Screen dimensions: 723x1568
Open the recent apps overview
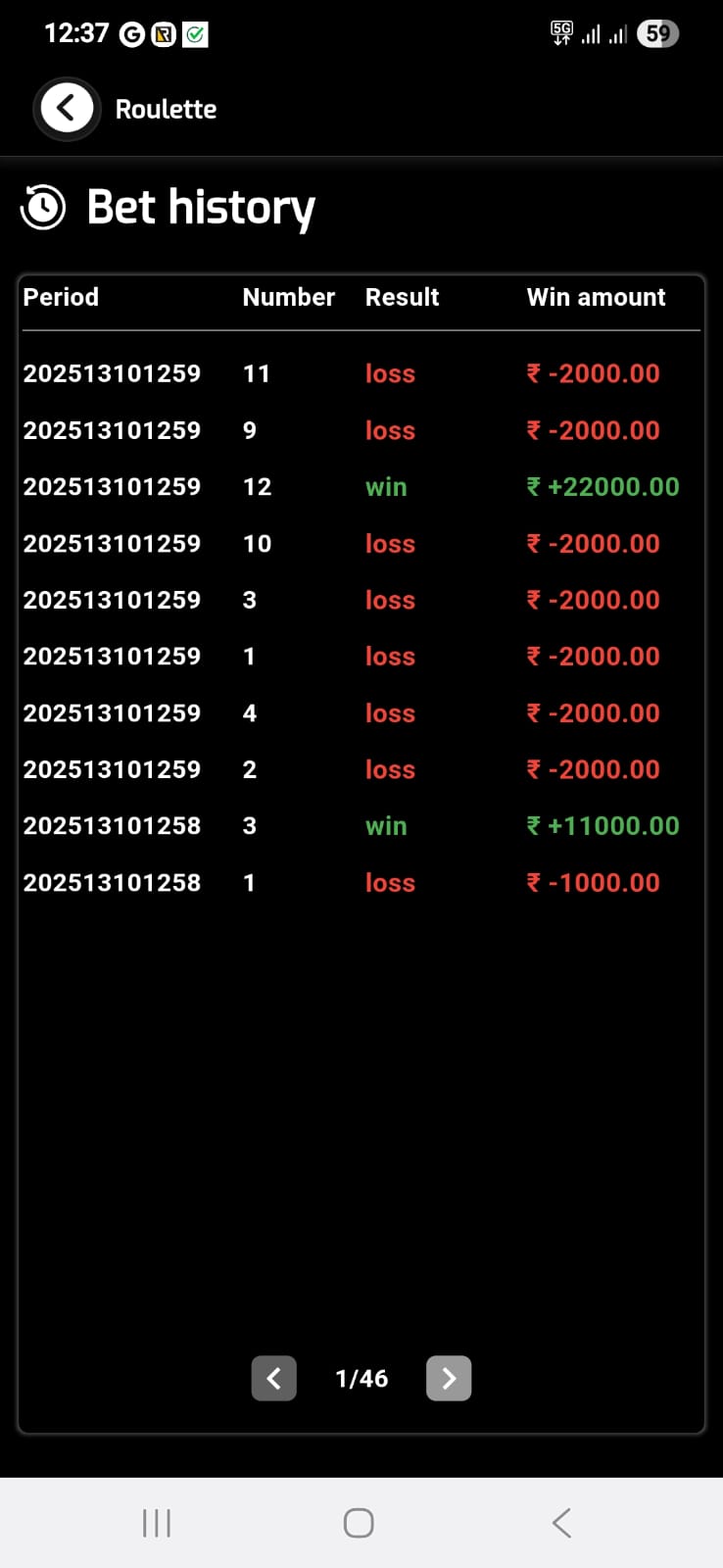pos(157,1523)
